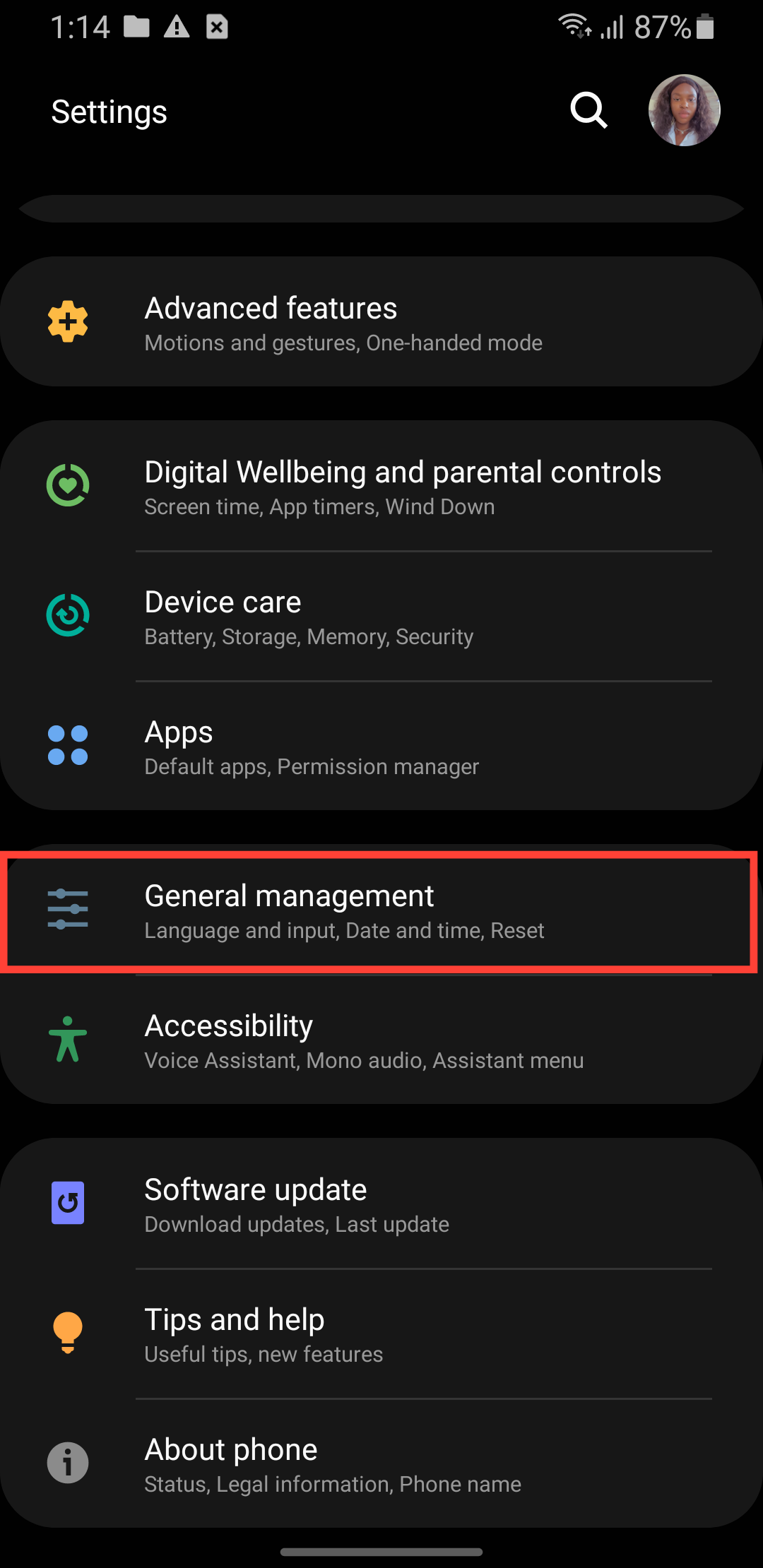This screenshot has height=1568, width=763.
Task: Open the settings search icon
Action: (588, 110)
